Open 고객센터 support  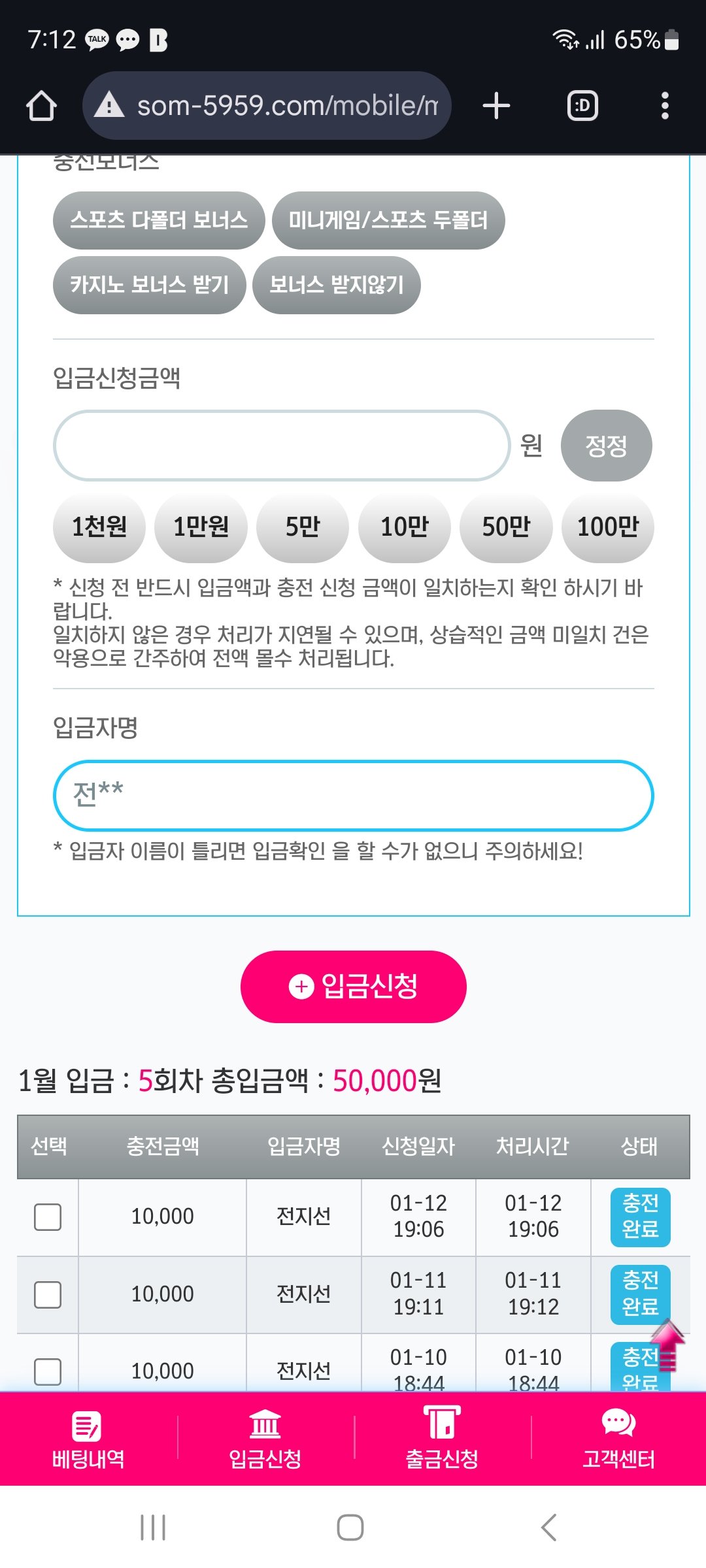(618, 1439)
